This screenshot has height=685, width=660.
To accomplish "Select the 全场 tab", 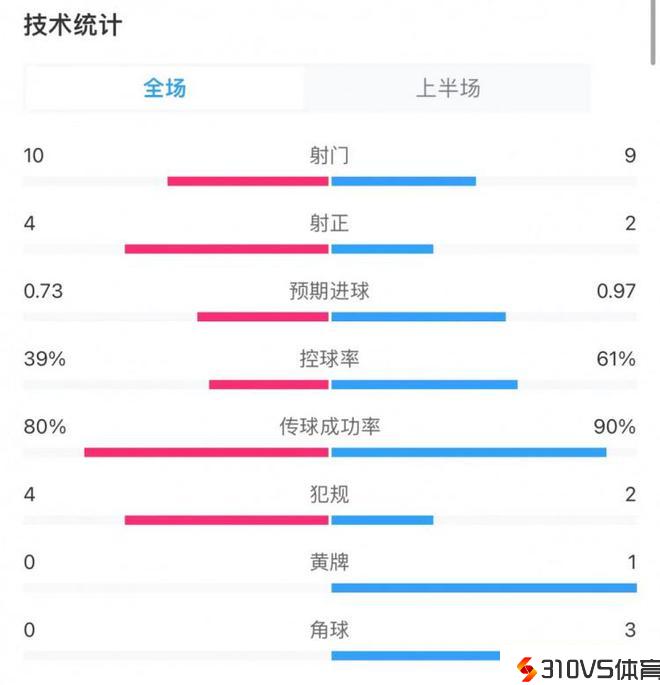I will pyautogui.click(x=165, y=88).
